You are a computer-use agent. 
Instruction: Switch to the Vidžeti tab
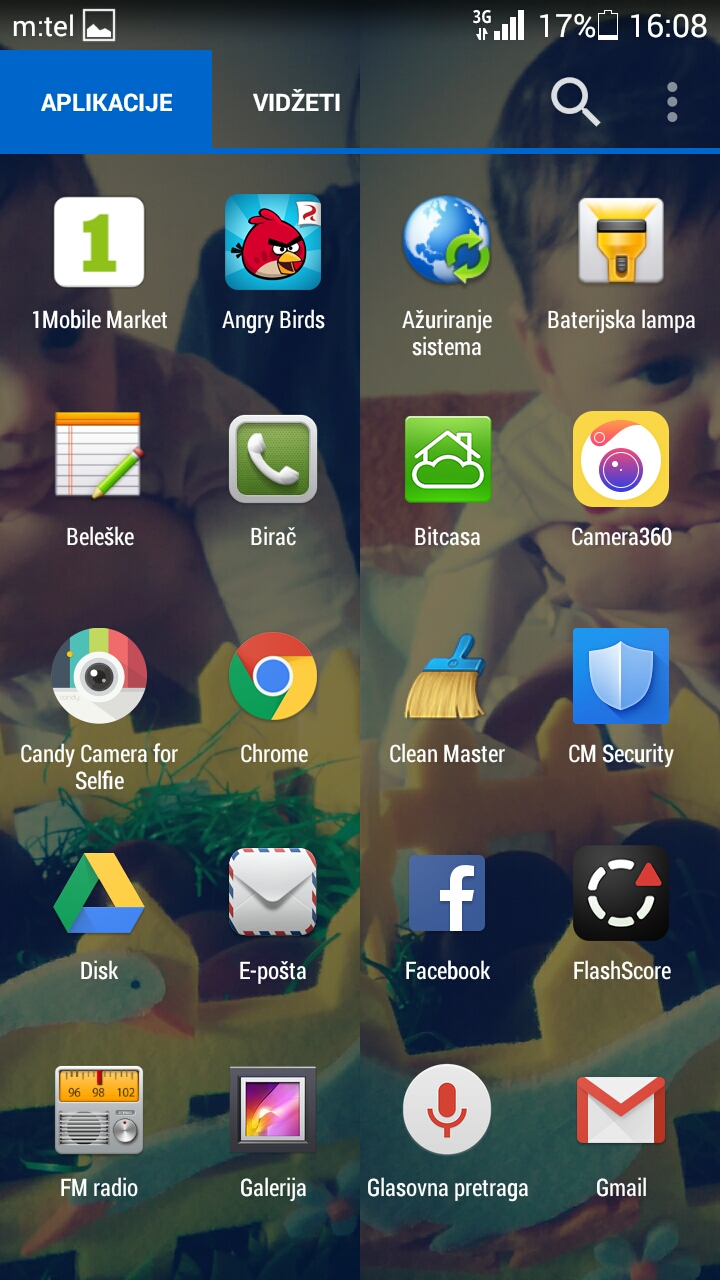tap(296, 102)
